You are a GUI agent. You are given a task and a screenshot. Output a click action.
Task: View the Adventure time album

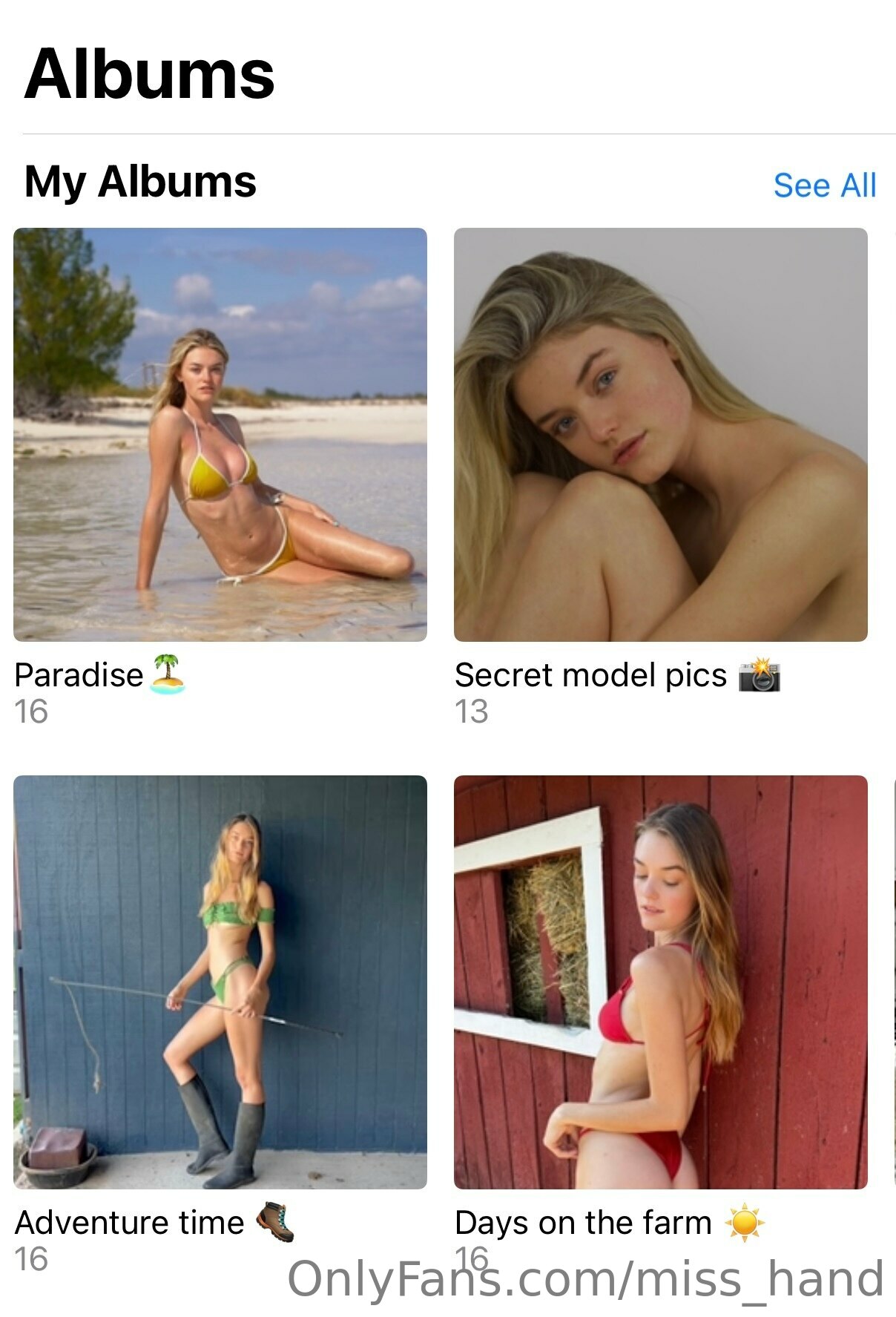tap(220, 982)
